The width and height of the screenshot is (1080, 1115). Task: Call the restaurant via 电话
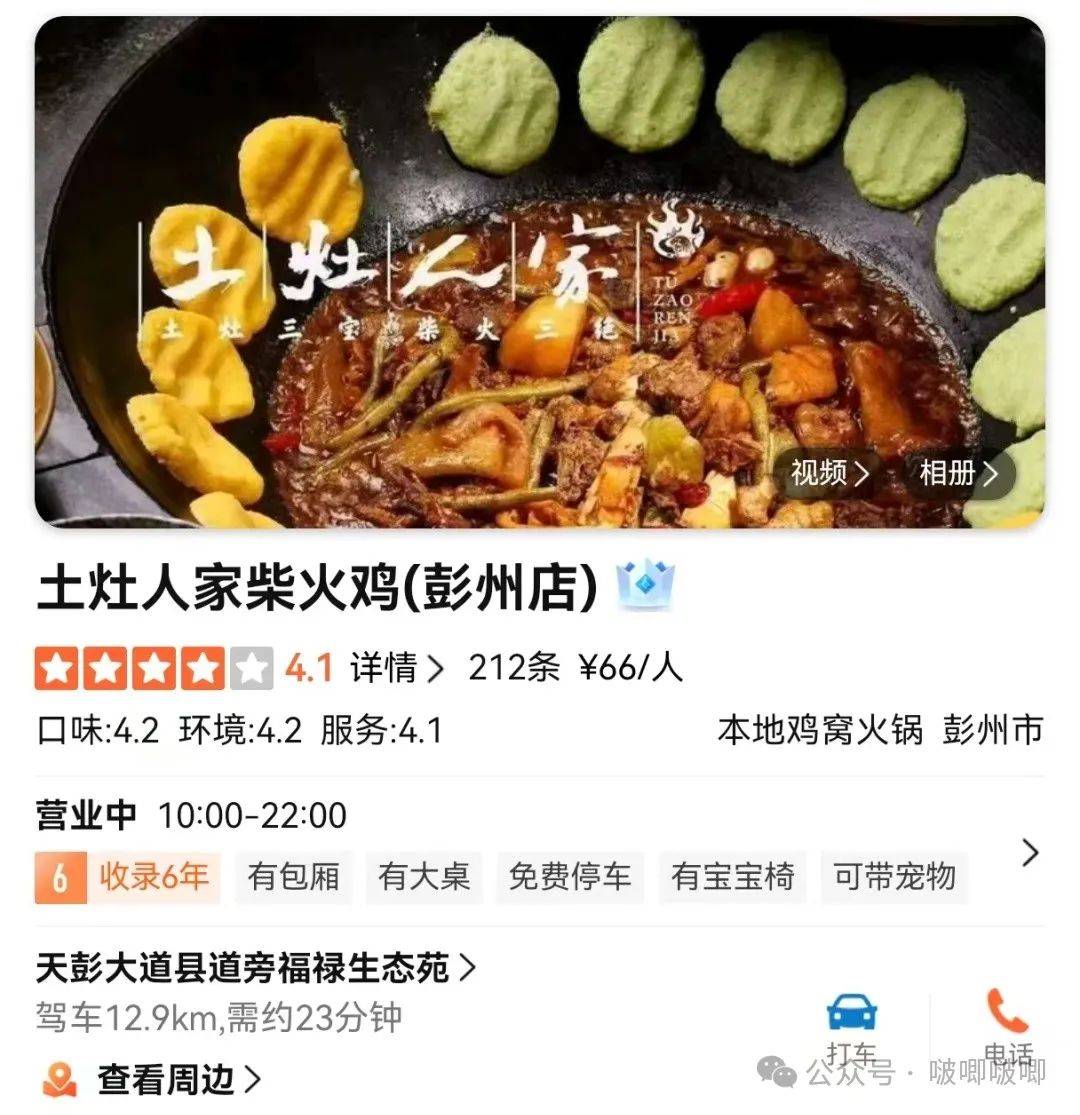point(1007,1025)
